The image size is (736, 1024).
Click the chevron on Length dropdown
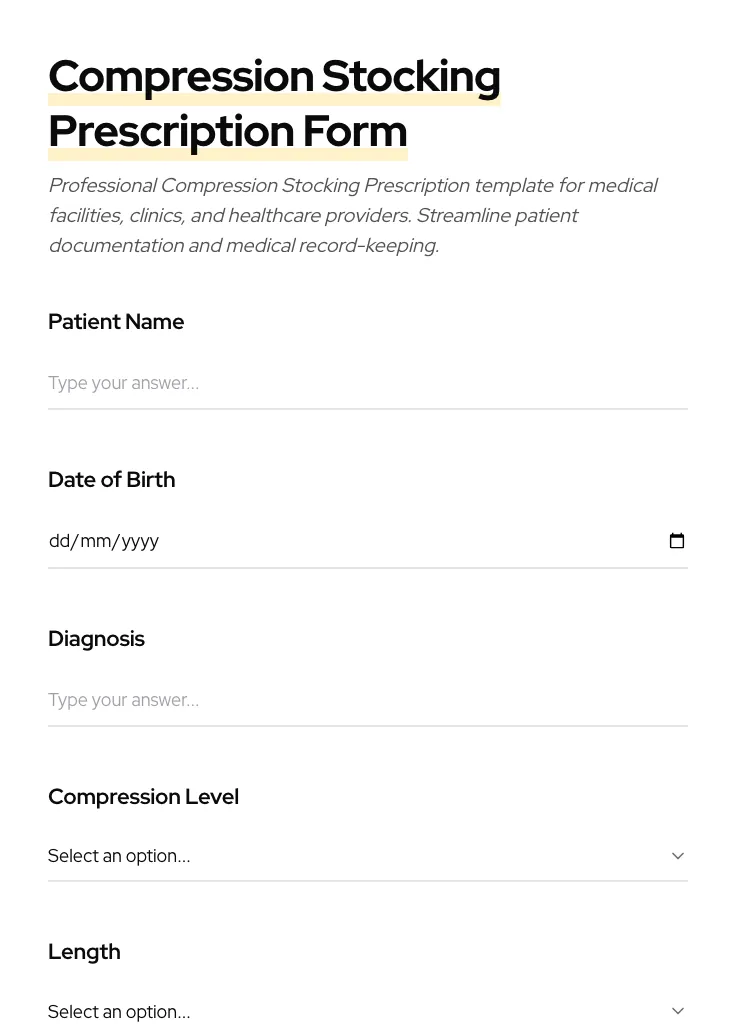678,1010
